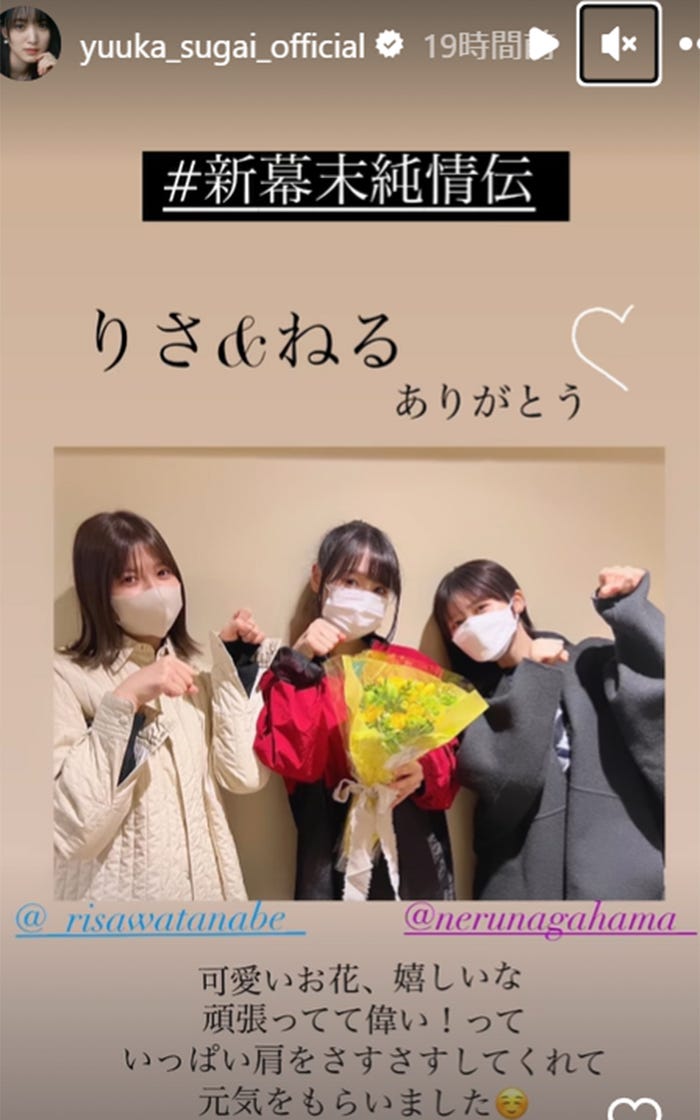
Task: Open the #新幕末純情伝 hashtag
Action: (355, 185)
